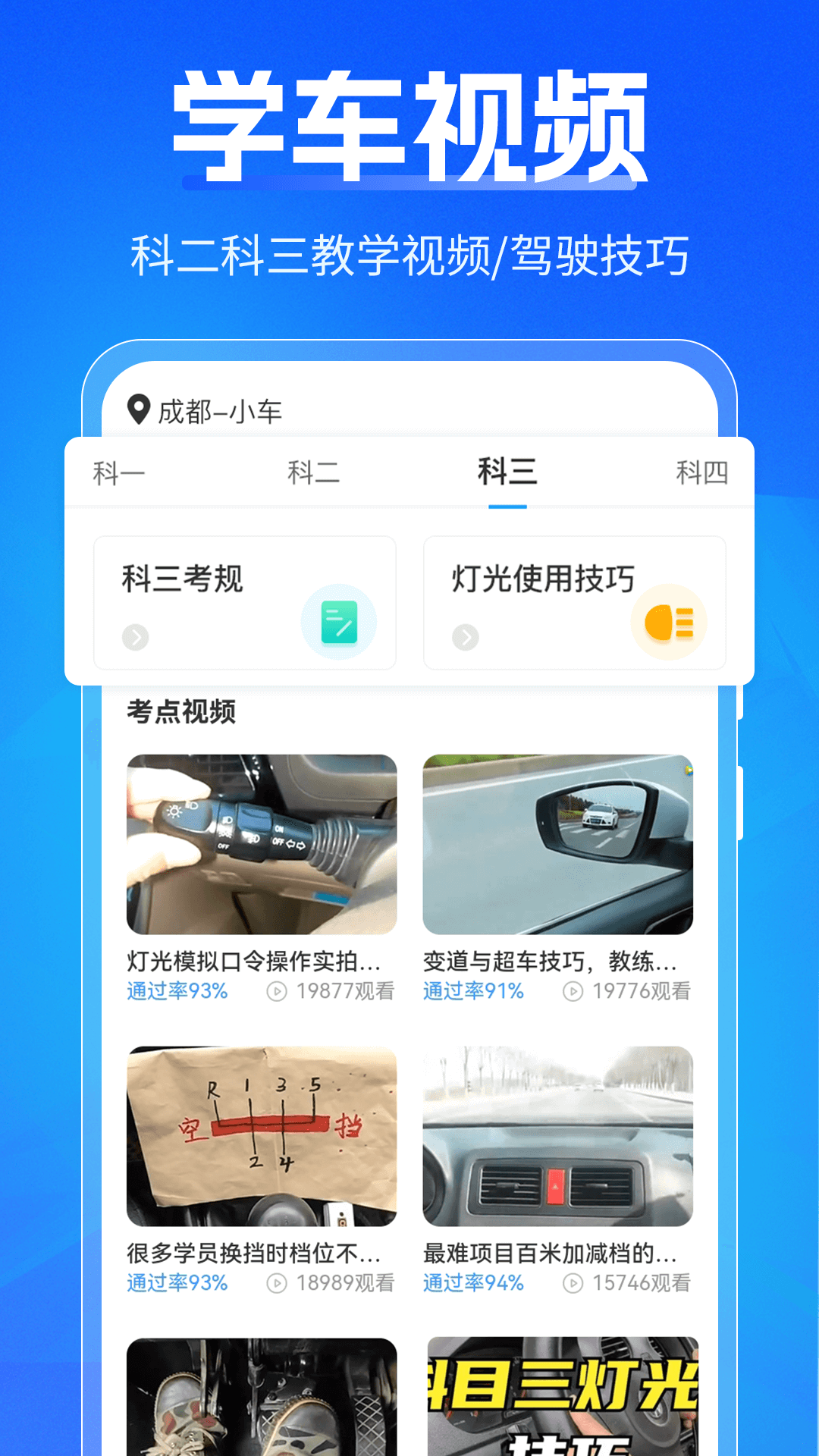819x1456 pixels.
Task: Open the 灯光模拟口令操作实拍 video thumbnail
Action: point(262,846)
